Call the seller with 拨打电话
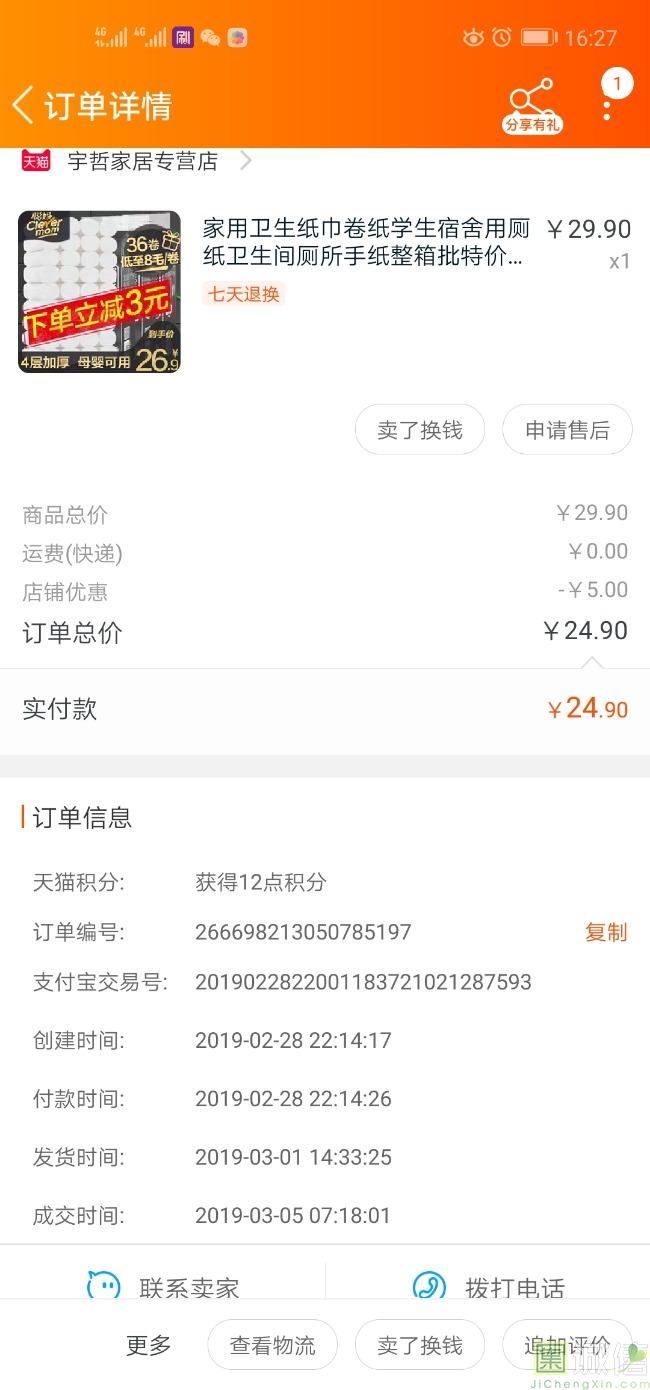650x1390 pixels. point(488,1286)
